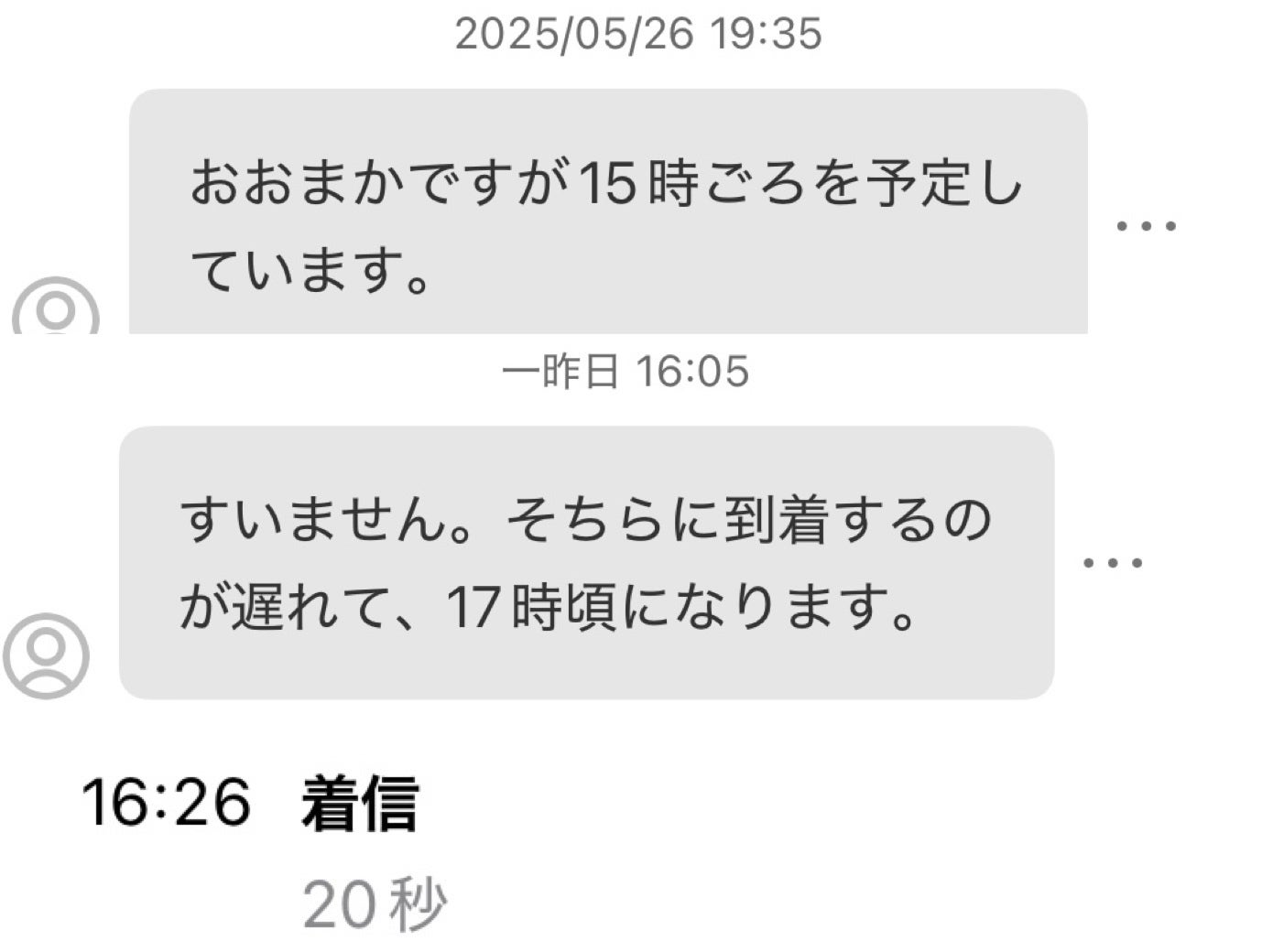Open the 16:26 着信 call entry

pyautogui.click(x=359, y=804)
